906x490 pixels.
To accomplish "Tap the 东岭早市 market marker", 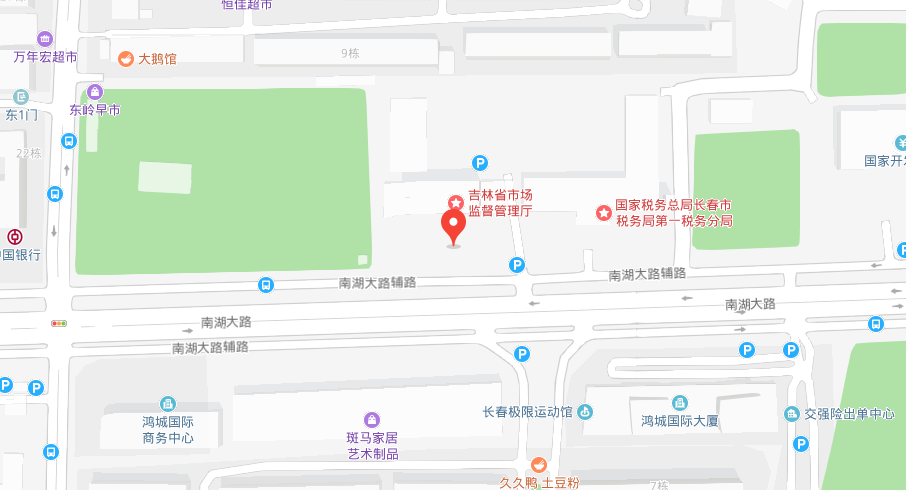I will click(95, 91).
